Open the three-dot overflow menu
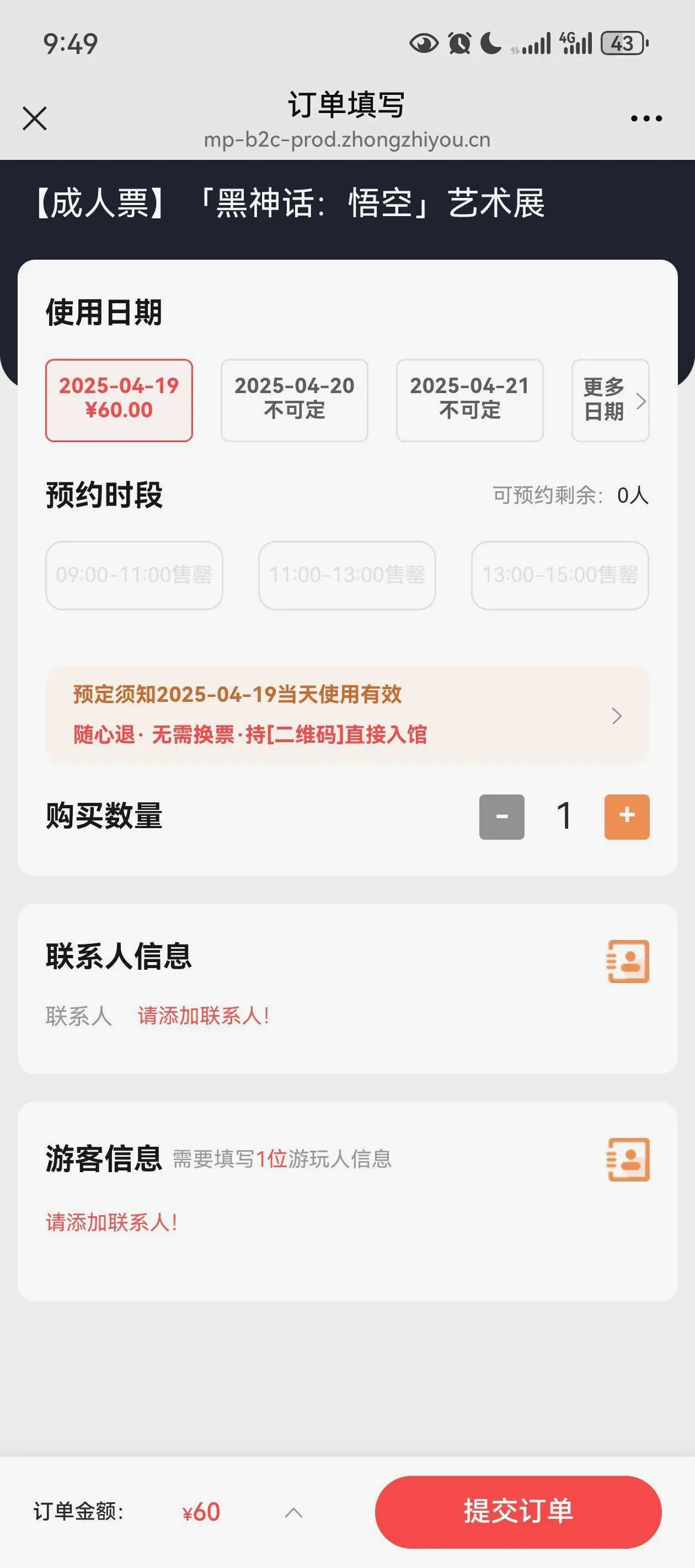The width and height of the screenshot is (695, 1568). [646, 118]
